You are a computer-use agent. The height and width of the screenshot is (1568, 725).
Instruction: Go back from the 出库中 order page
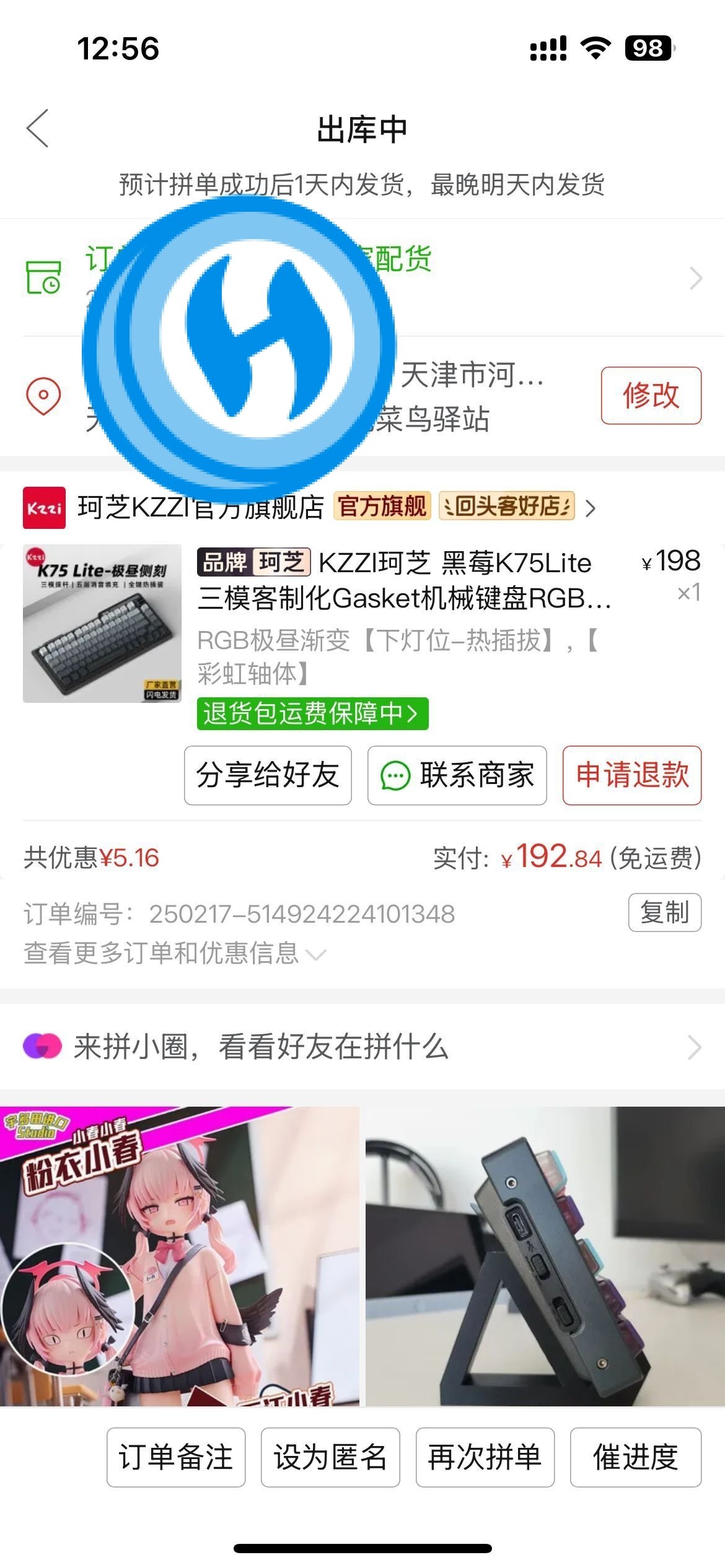(38, 129)
